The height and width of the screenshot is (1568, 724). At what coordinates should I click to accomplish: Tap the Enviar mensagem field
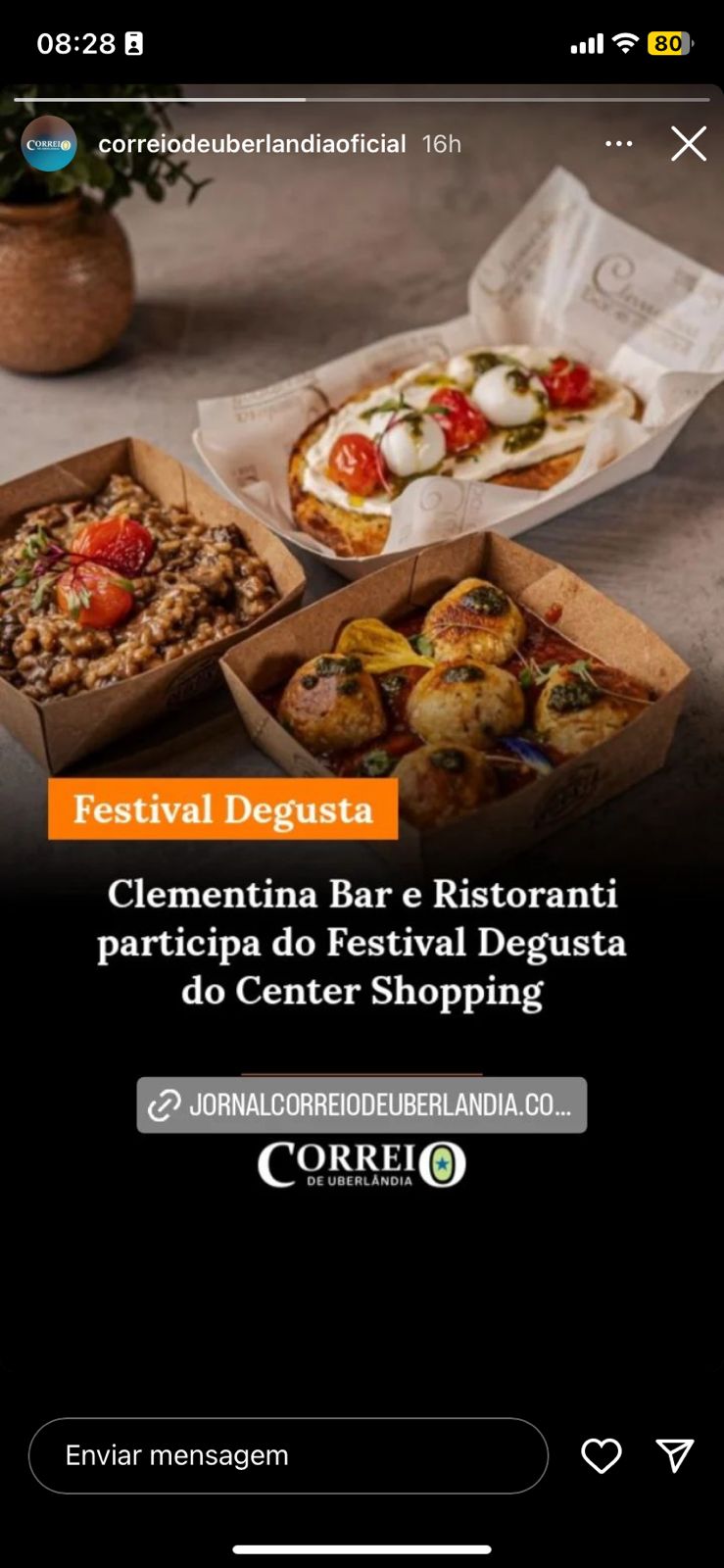tap(288, 1455)
